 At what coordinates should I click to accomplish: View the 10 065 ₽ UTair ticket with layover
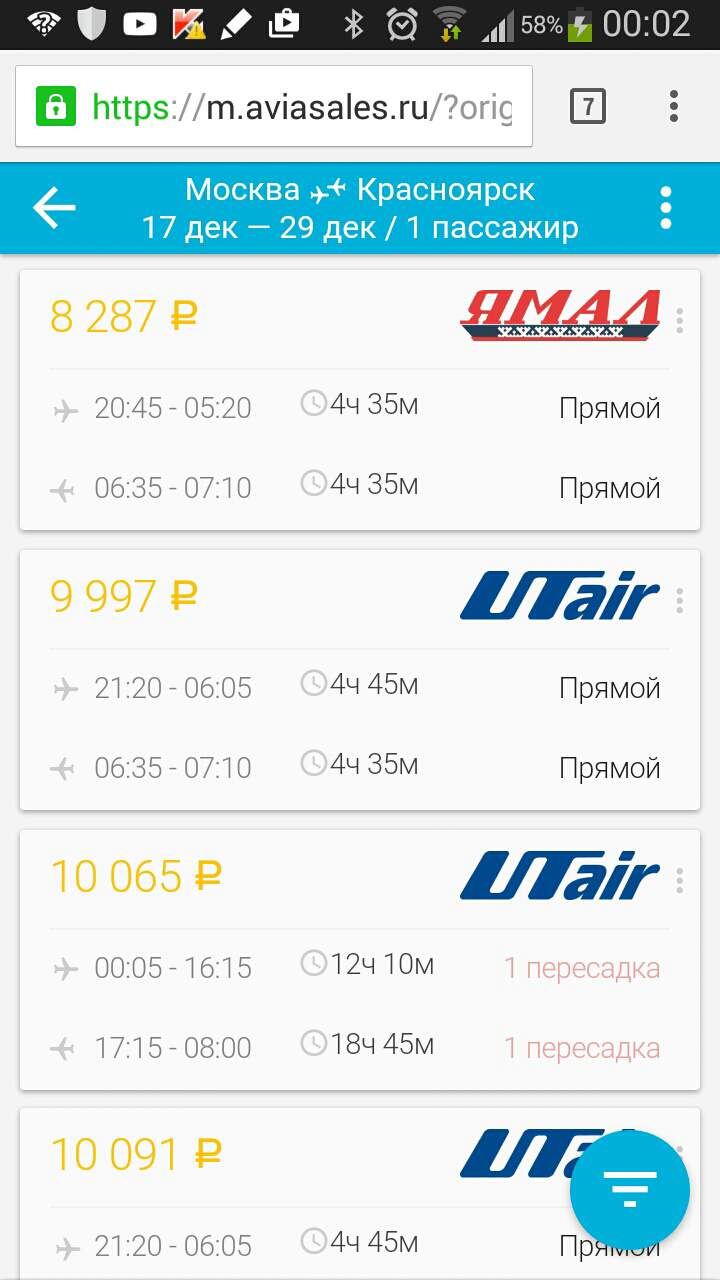360,960
